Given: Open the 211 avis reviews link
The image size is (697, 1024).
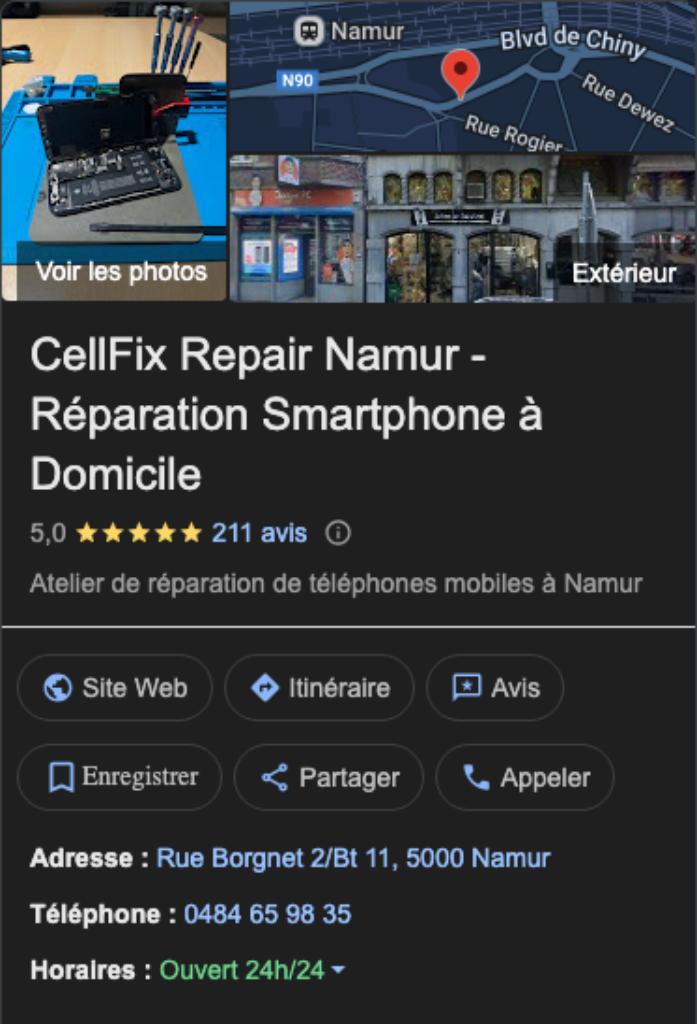Looking at the screenshot, I should pos(259,533).
